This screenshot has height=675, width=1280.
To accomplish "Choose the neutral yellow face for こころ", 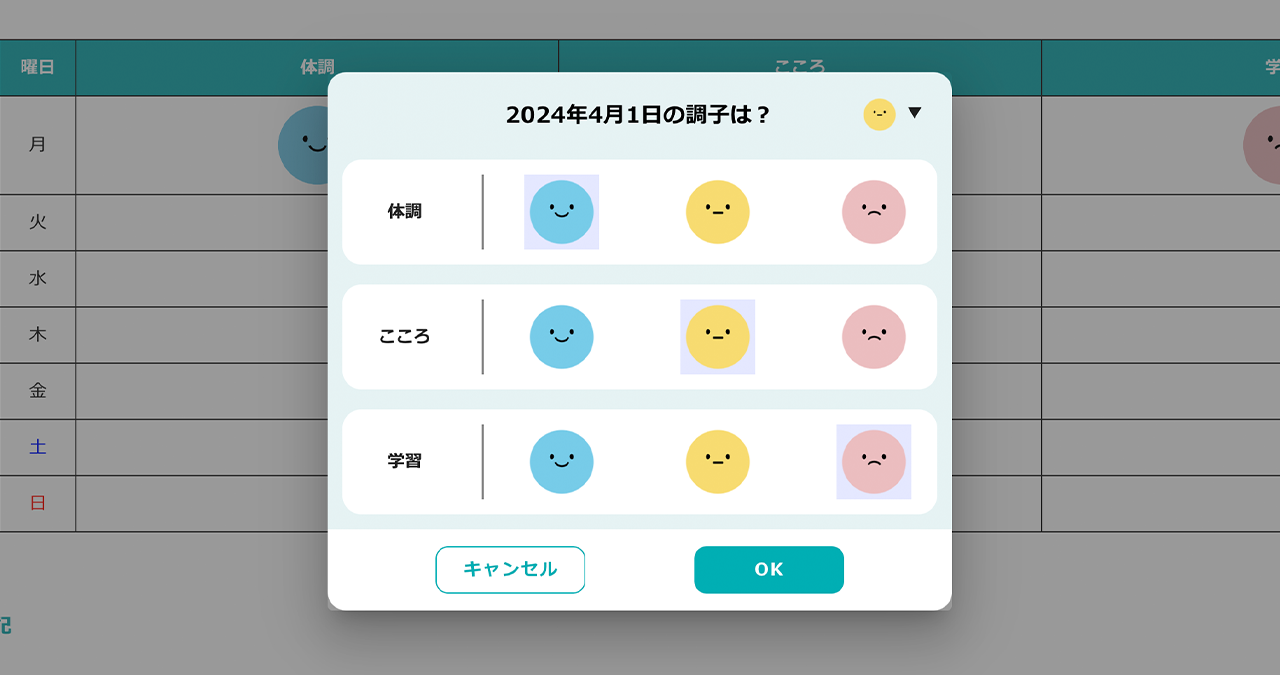I will click(717, 337).
